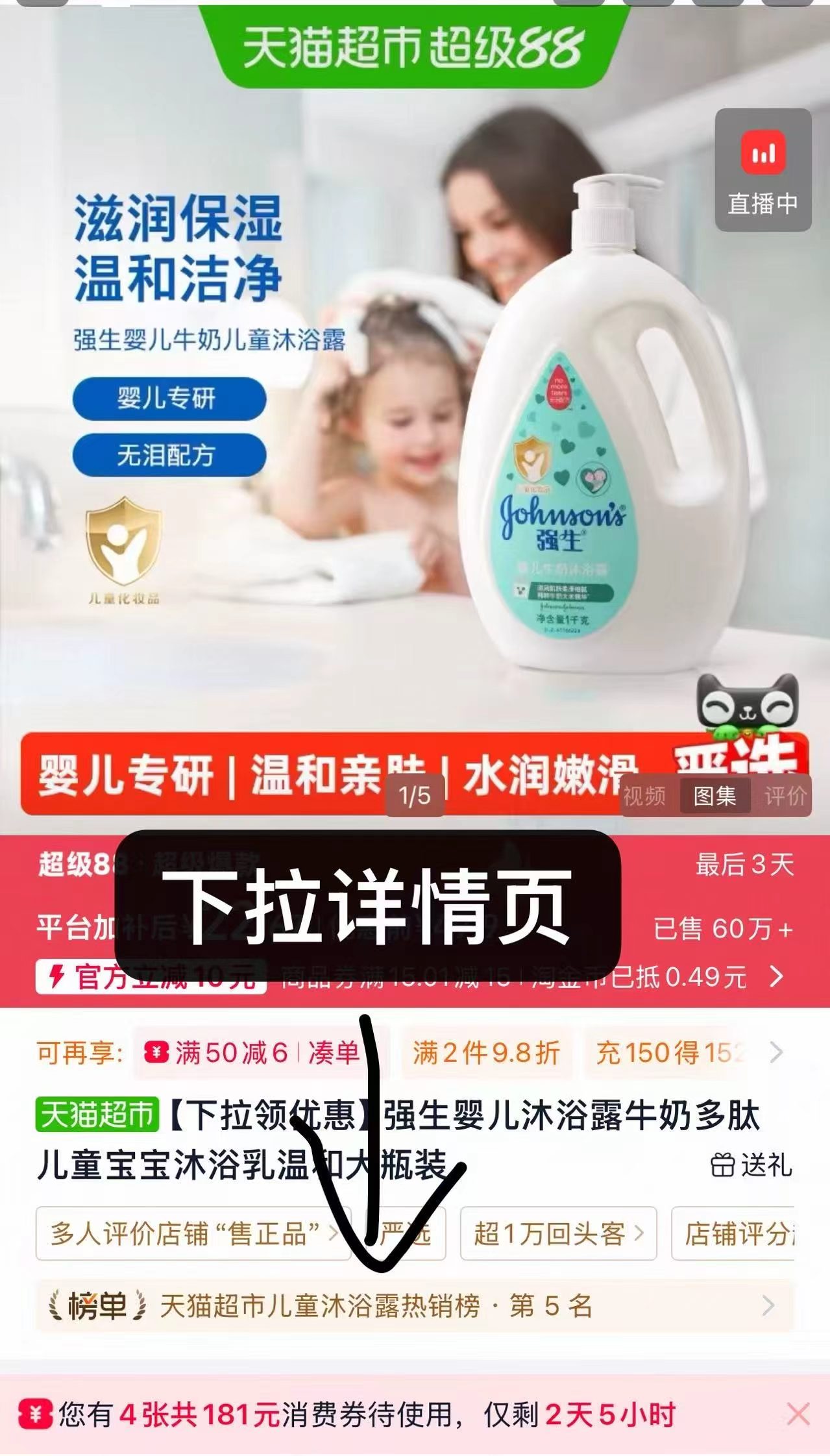830x1456 pixels.
Task: Tap the 满2件9.8折 discount chip
Action: [486, 1053]
